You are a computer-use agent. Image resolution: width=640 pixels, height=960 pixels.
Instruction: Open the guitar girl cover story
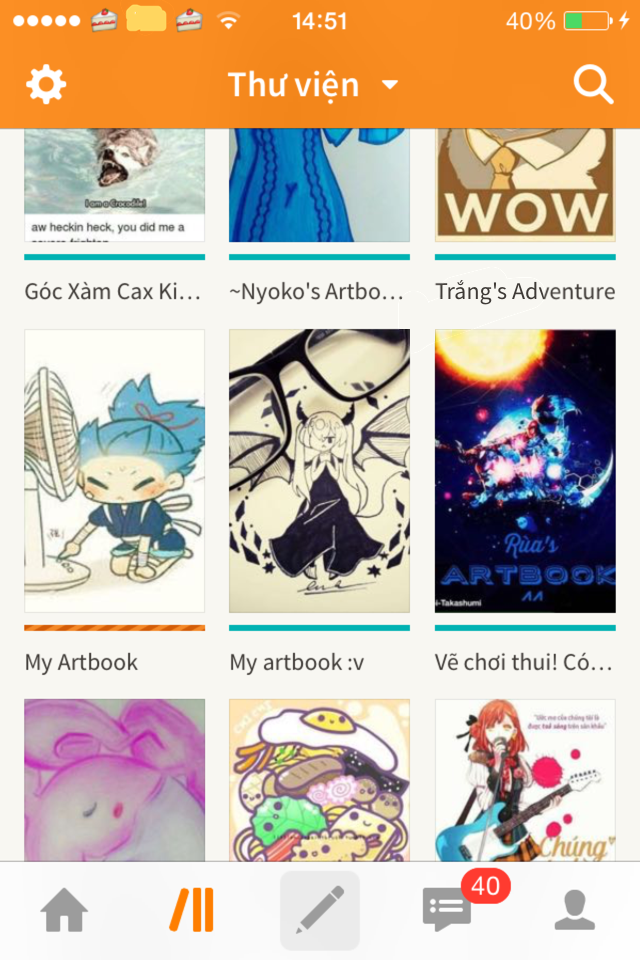point(525,780)
